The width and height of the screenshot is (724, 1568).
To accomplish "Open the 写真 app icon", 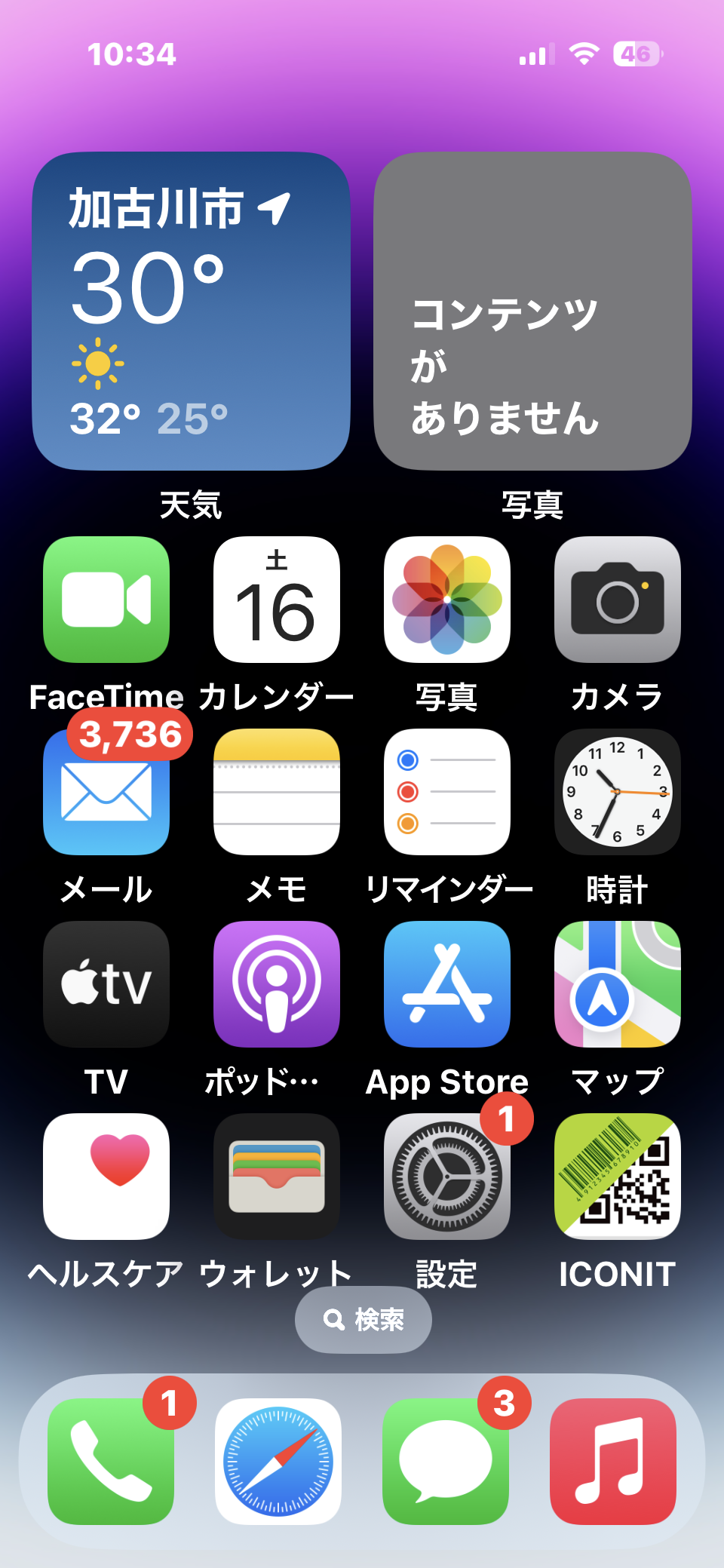I will pos(447,600).
